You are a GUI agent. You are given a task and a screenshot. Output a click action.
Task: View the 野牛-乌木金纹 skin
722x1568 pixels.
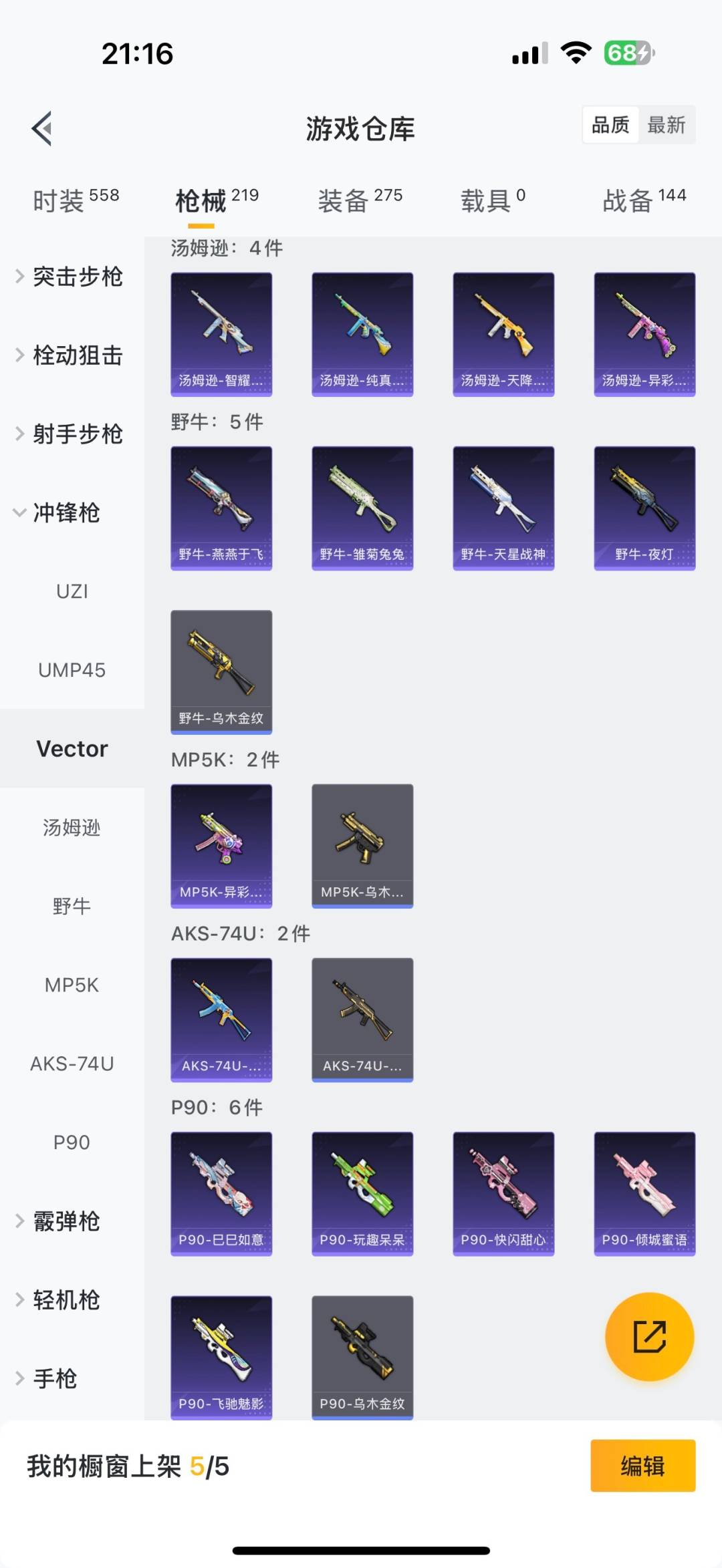tap(221, 671)
